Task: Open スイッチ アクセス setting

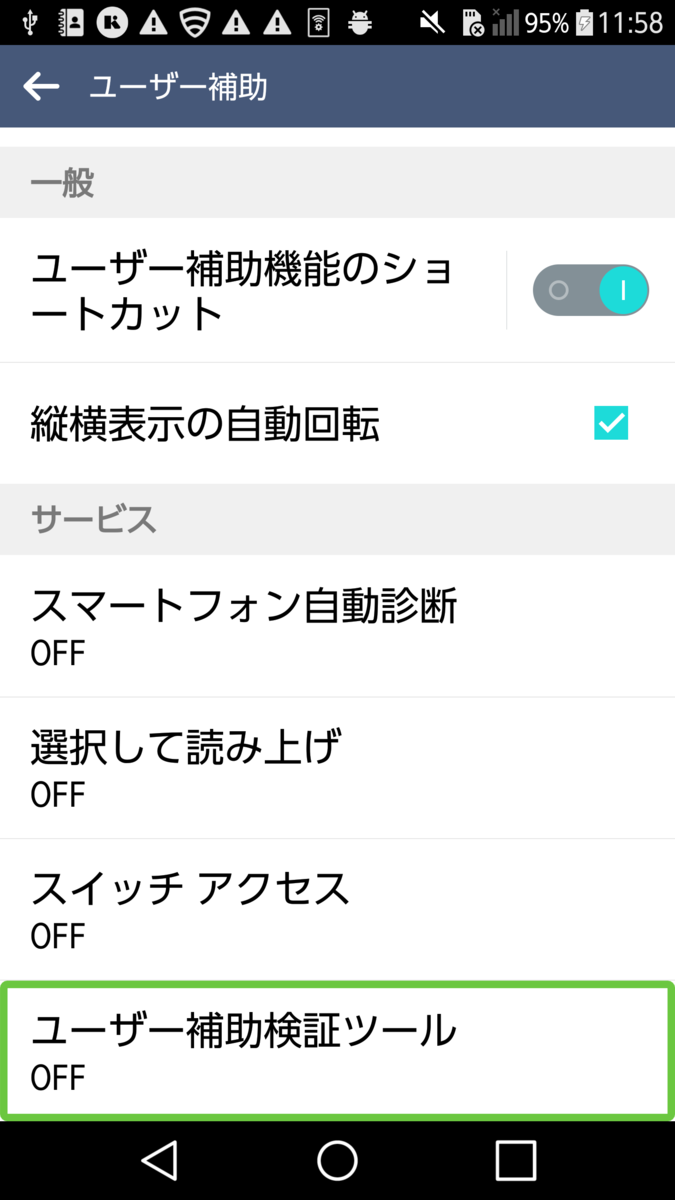Action: pyautogui.click(x=337, y=909)
